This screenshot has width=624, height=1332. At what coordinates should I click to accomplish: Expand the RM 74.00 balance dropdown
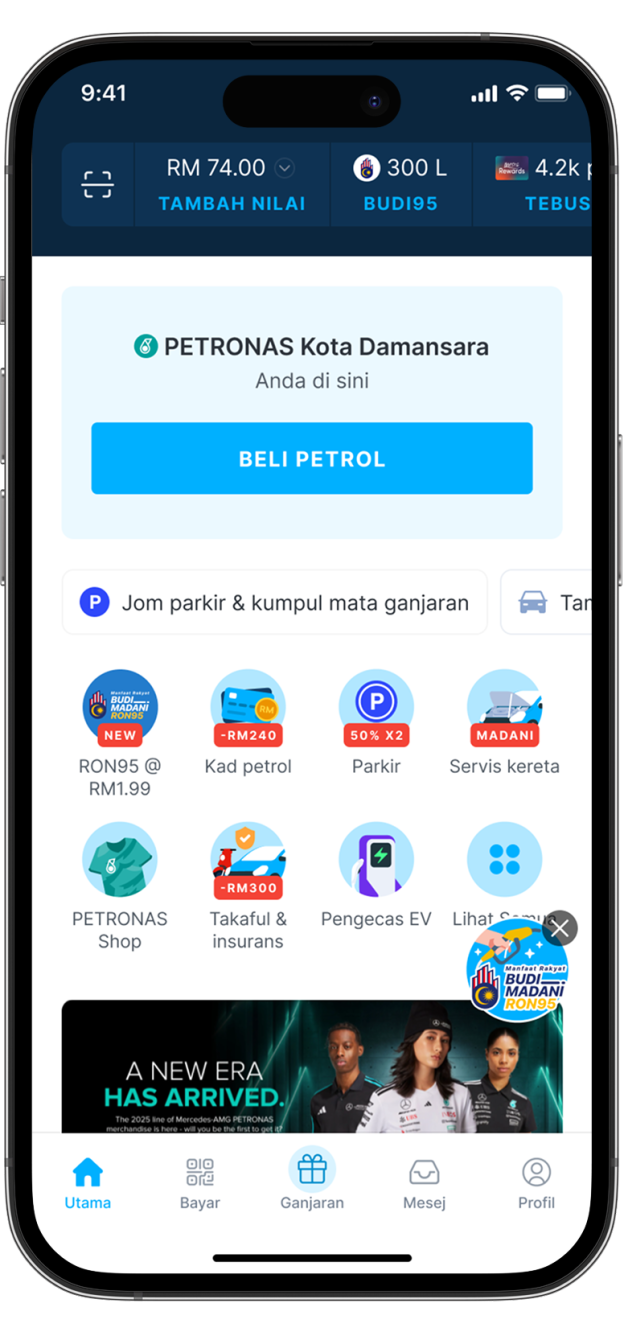click(x=285, y=168)
